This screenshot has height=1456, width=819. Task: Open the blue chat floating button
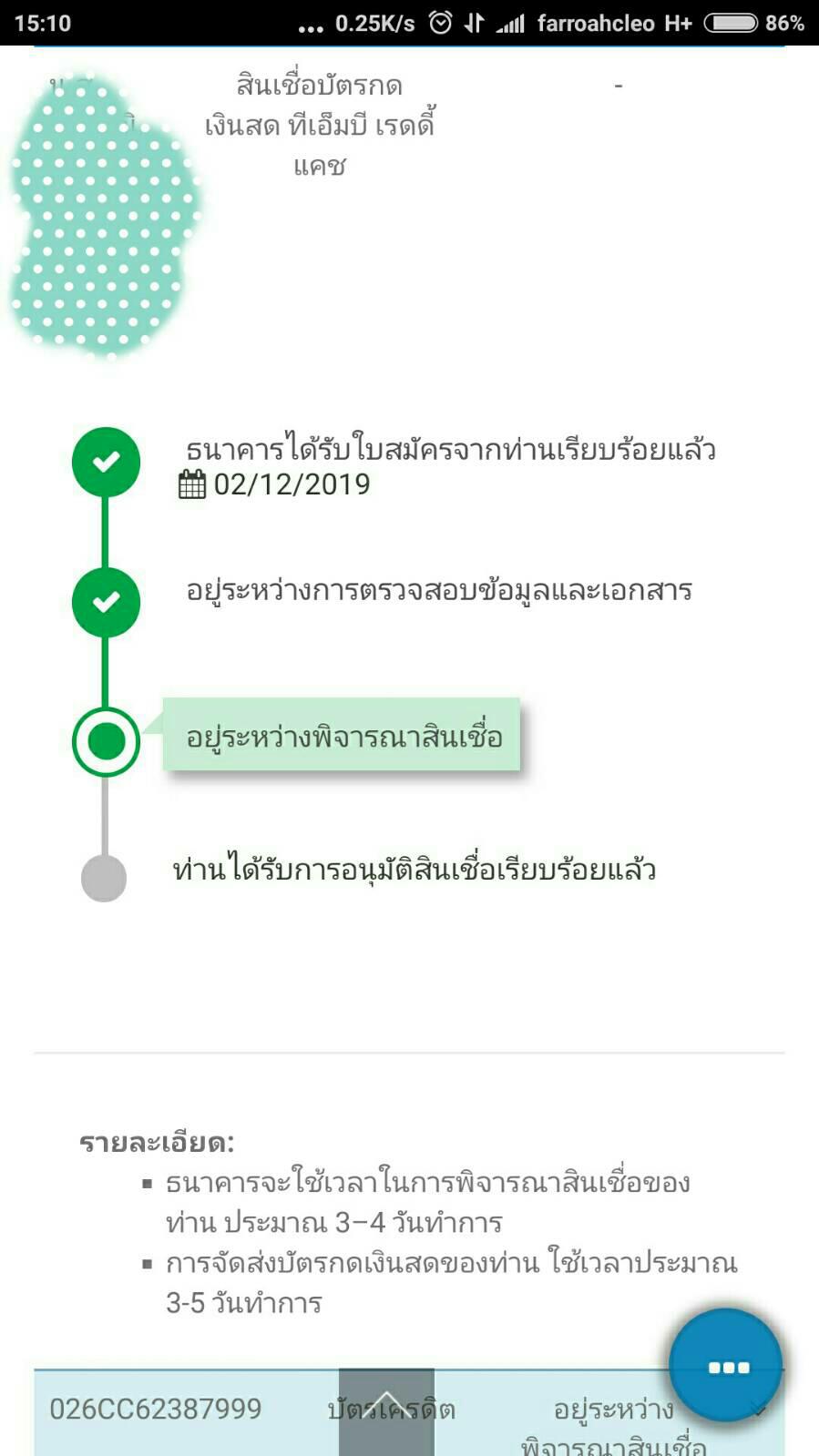coord(726,1365)
